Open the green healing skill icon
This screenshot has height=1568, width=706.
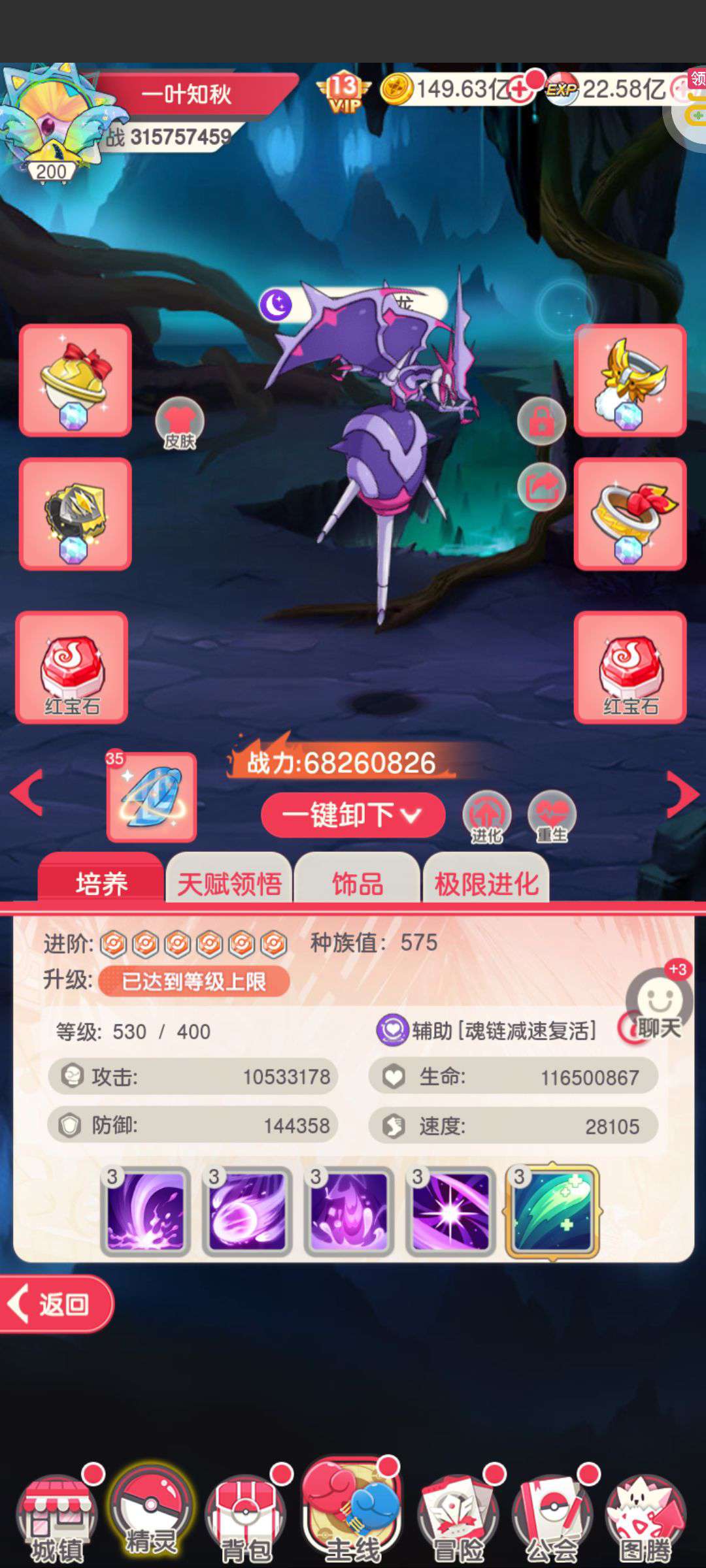[x=552, y=1212]
